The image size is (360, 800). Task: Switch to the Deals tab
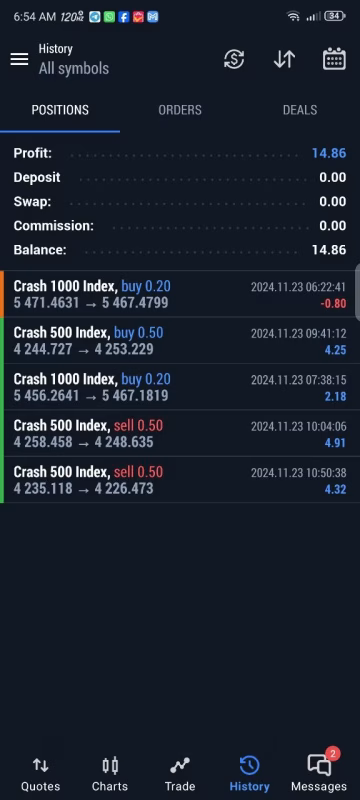point(300,110)
